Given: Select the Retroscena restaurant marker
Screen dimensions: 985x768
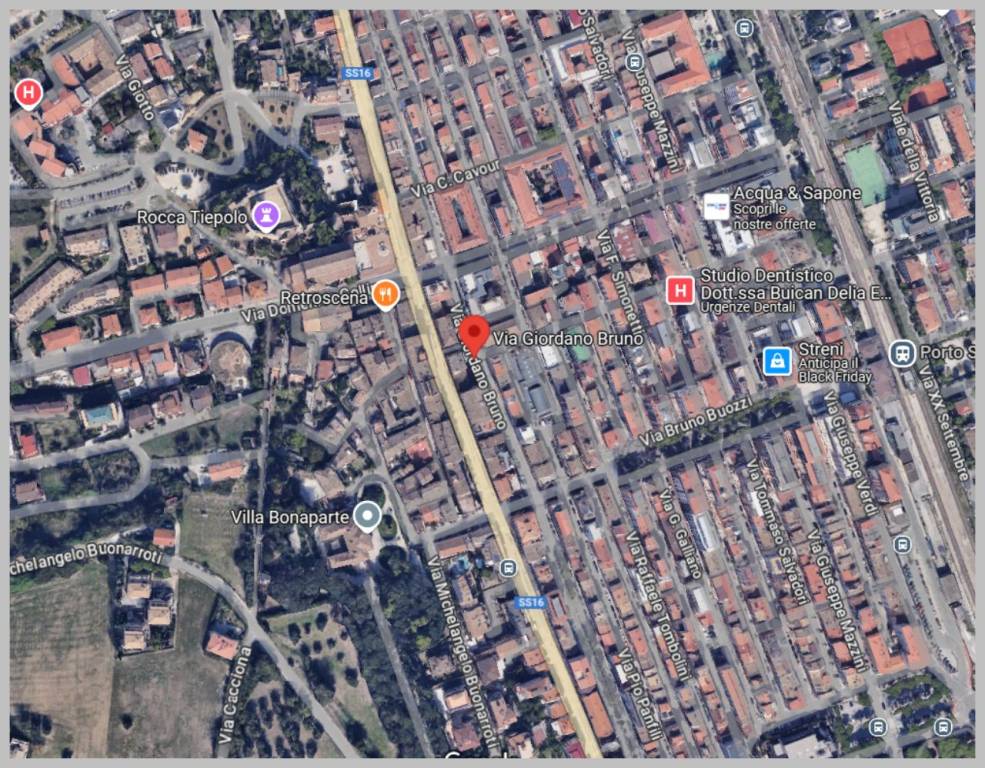Looking at the screenshot, I should click(385, 295).
